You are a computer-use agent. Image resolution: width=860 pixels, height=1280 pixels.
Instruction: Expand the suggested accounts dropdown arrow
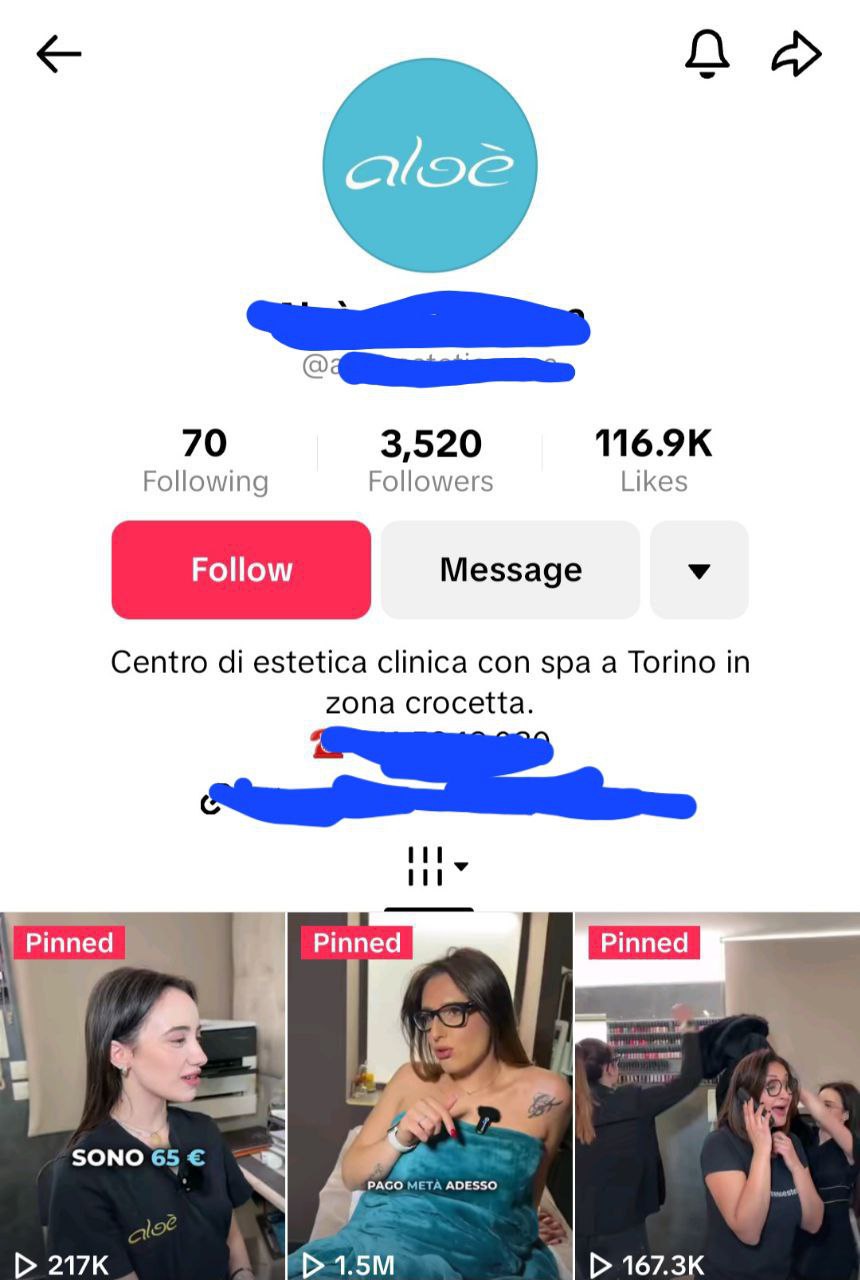pos(699,570)
